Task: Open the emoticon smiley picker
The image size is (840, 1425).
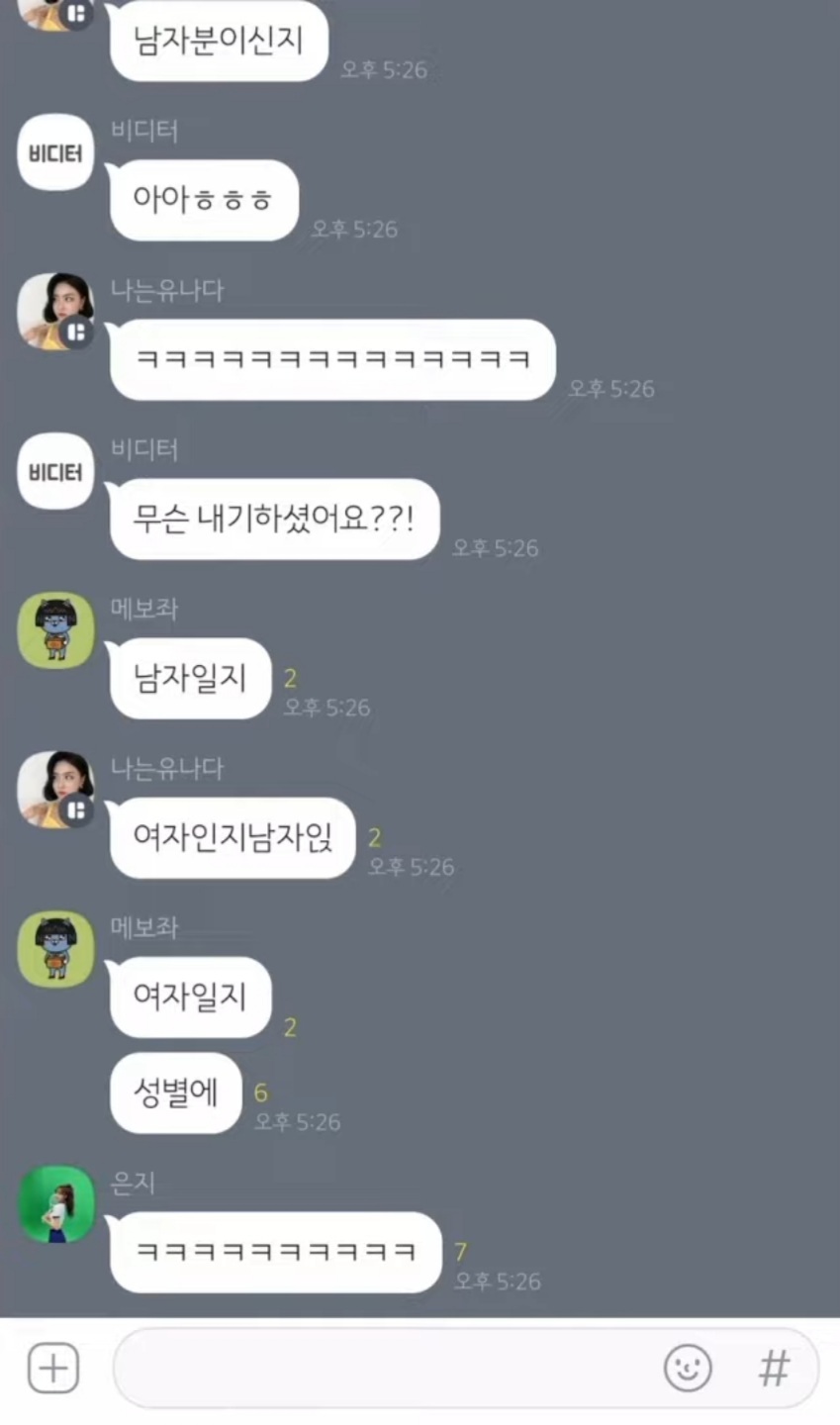Action: tap(688, 1369)
